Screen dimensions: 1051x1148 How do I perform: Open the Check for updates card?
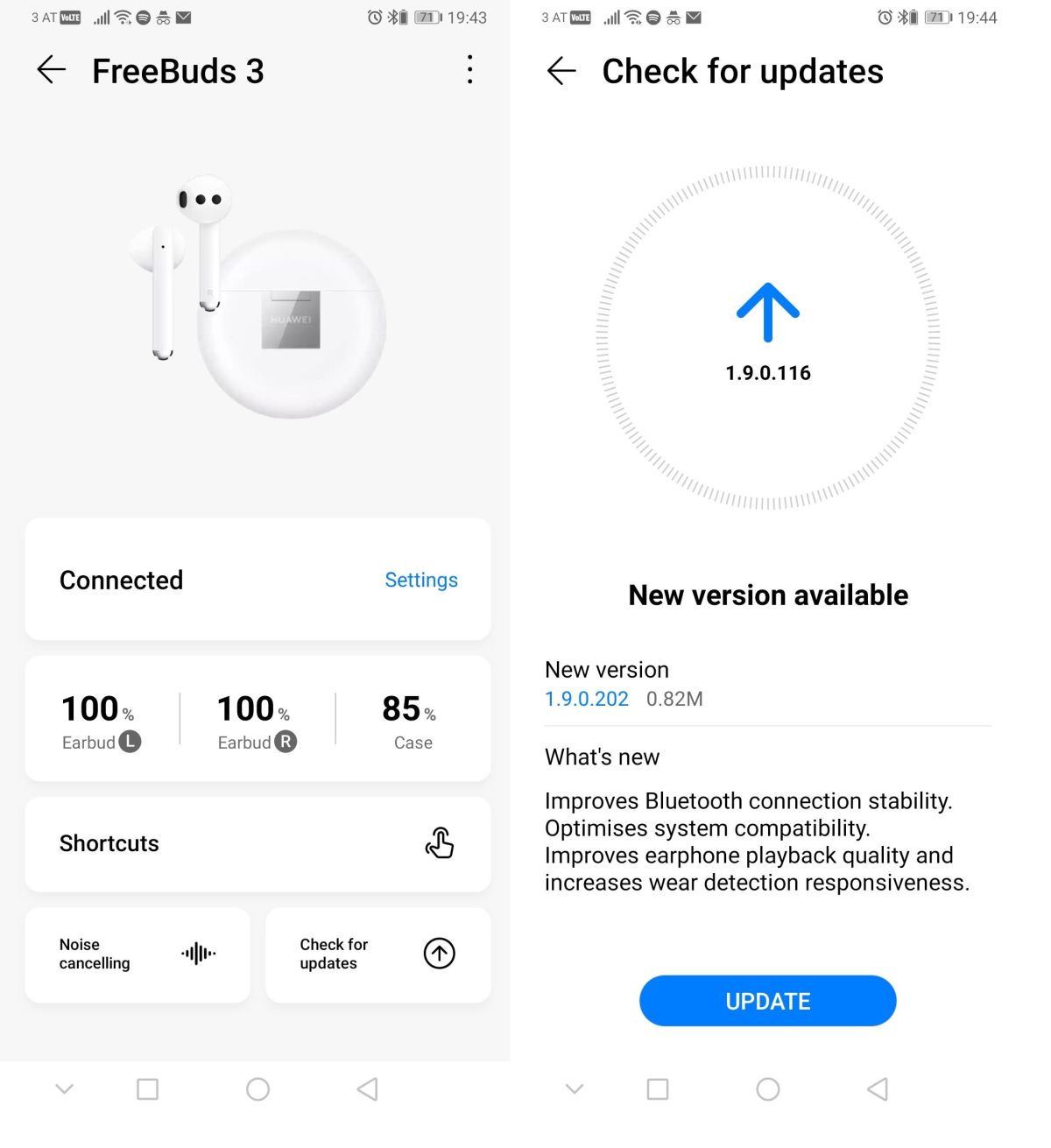pos(377,954)
